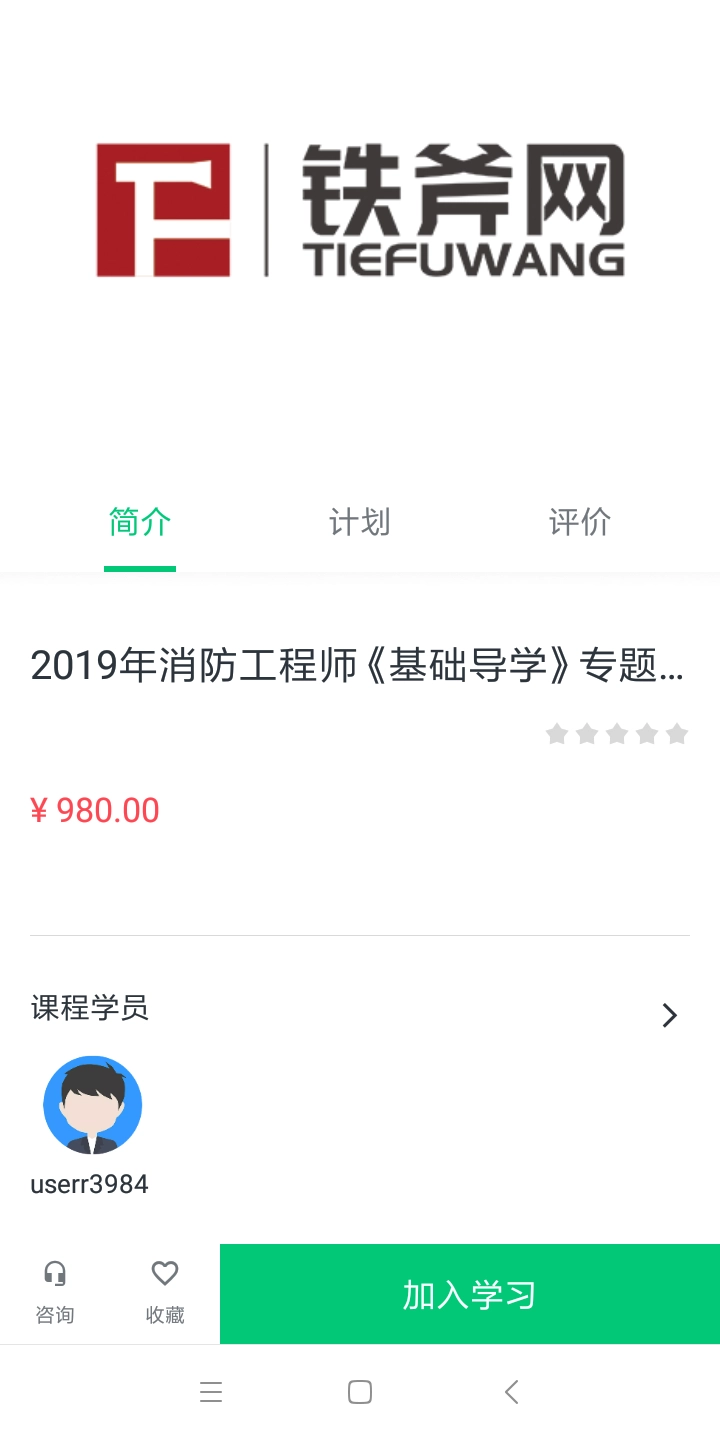Expand the 课程学员 section via chevron
Viewport: 720px width, 1440px height.
point(669,1015)
